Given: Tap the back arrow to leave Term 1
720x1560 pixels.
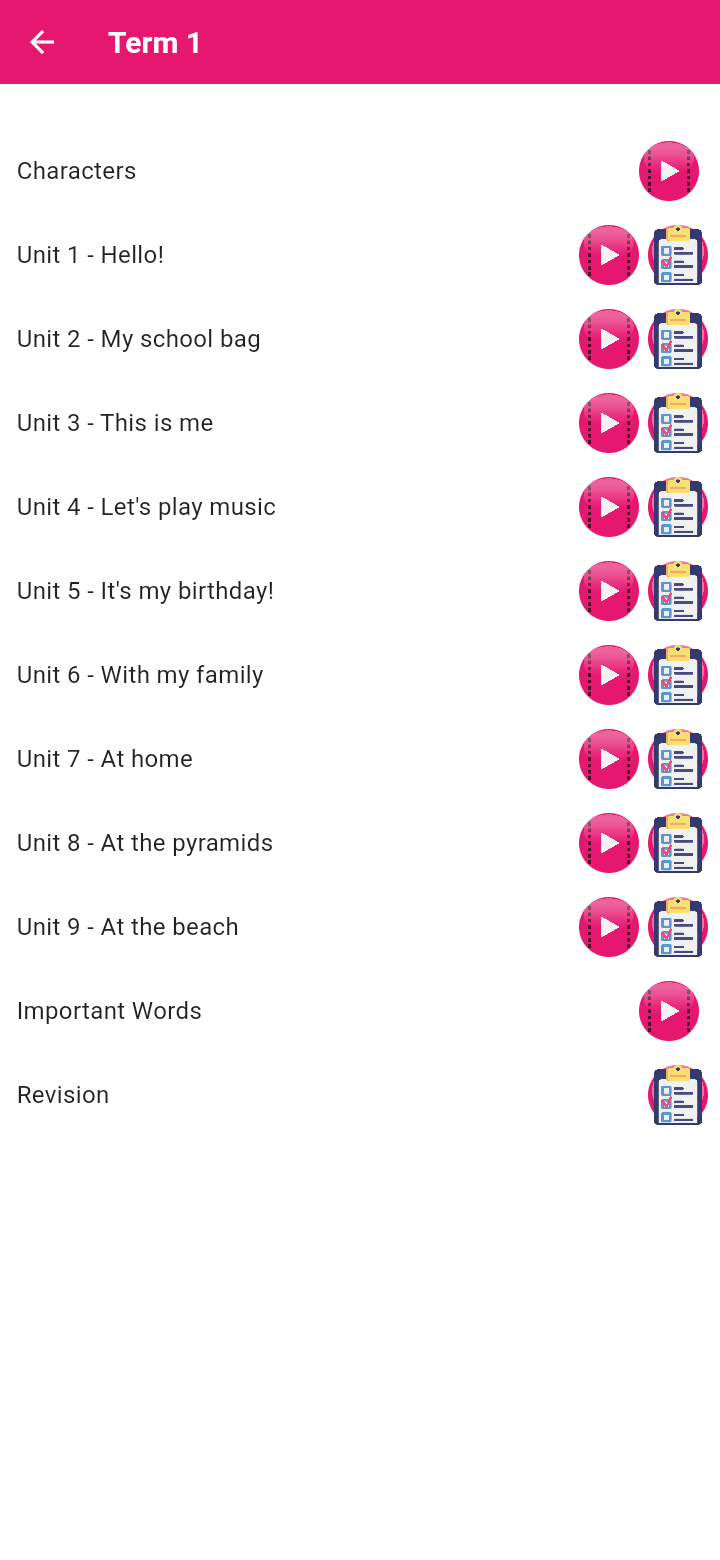Looking at the screenshot, I should click(x=41, y=42).
